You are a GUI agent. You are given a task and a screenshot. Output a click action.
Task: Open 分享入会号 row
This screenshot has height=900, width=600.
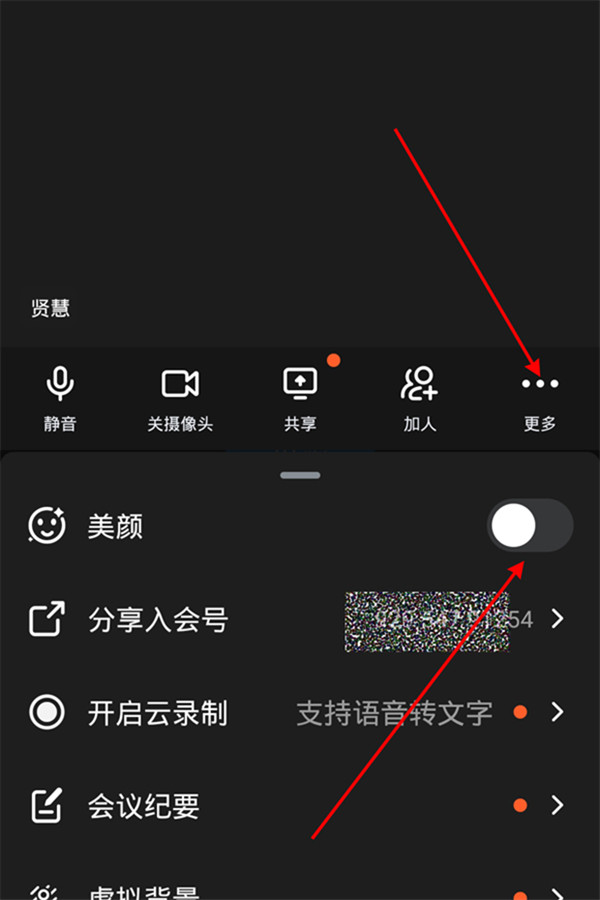coord(300,620)
